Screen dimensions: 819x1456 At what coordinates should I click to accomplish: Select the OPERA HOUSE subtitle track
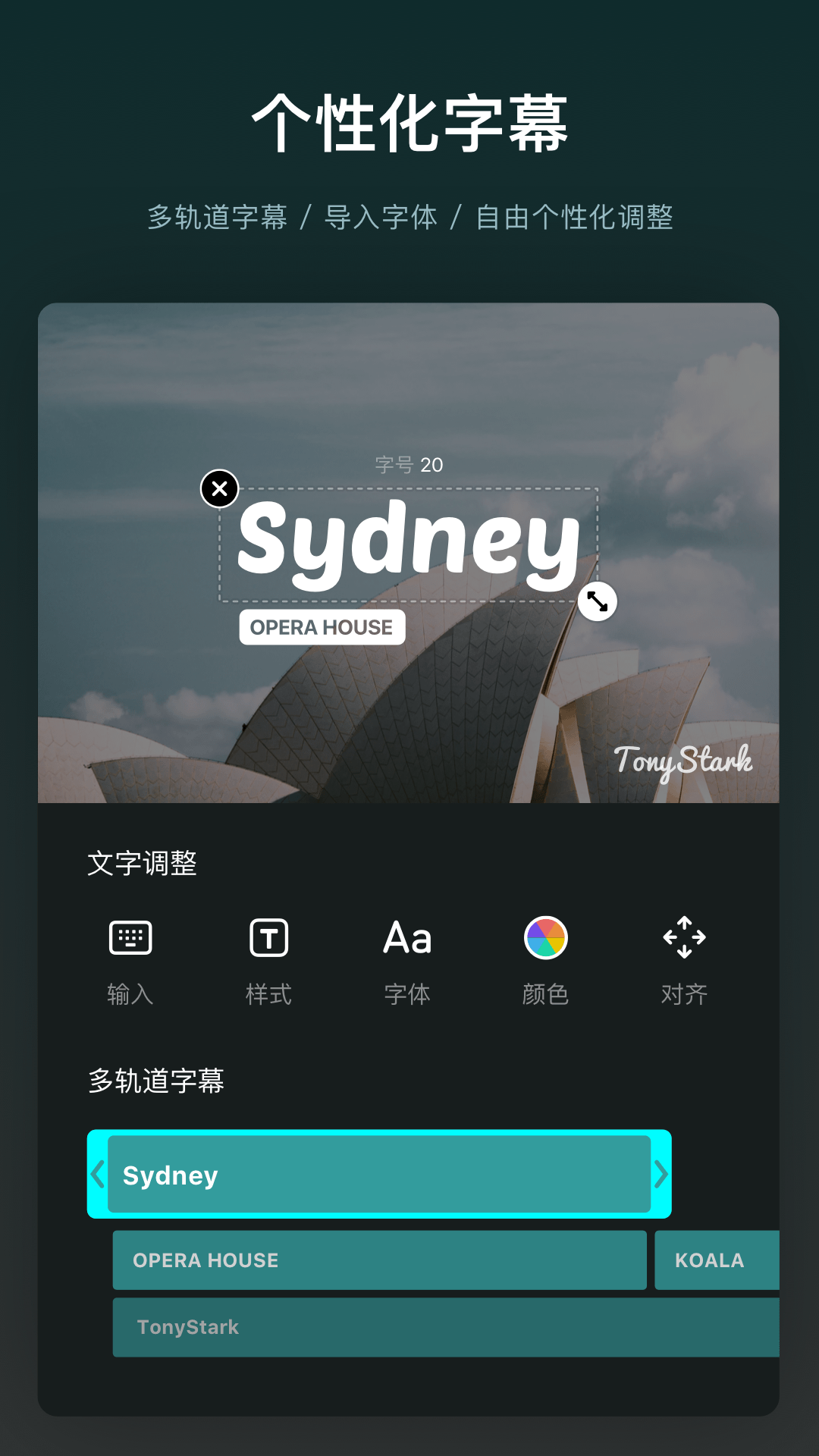tap(378, 1260)
